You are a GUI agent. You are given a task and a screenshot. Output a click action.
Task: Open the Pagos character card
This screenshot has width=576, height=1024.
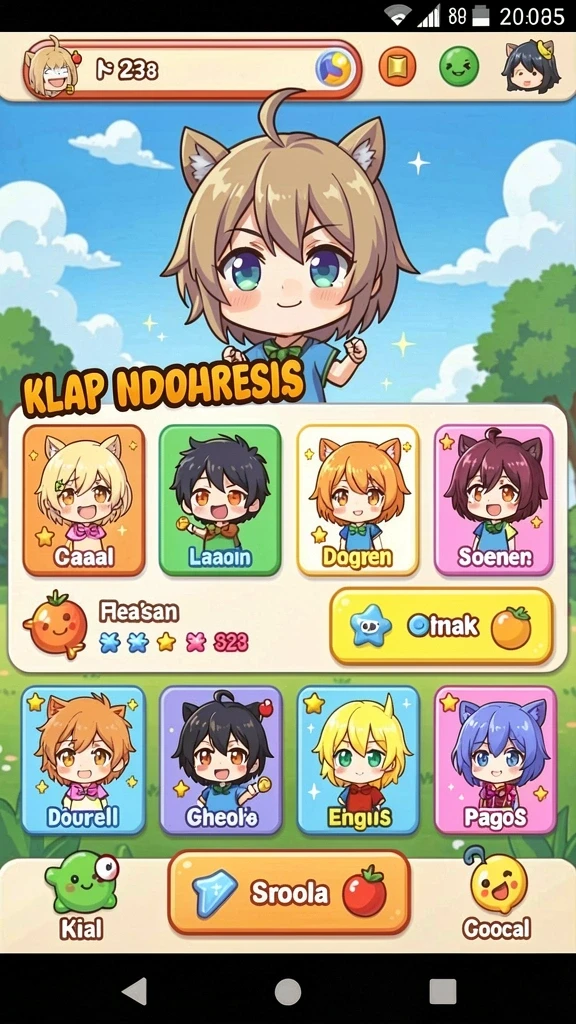[x=496, y=760]
